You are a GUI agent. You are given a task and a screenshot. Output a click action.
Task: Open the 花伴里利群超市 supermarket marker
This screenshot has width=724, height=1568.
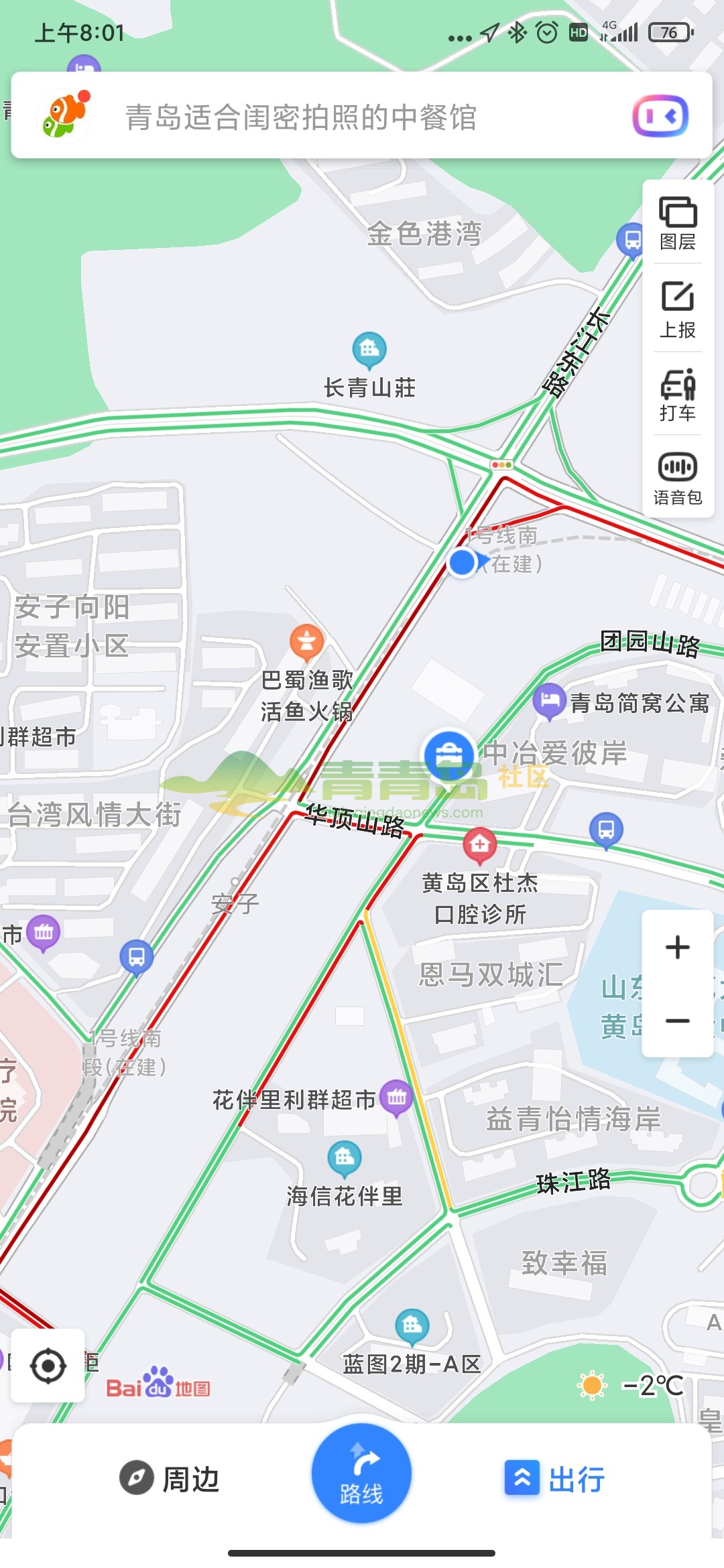[396, 1098]
